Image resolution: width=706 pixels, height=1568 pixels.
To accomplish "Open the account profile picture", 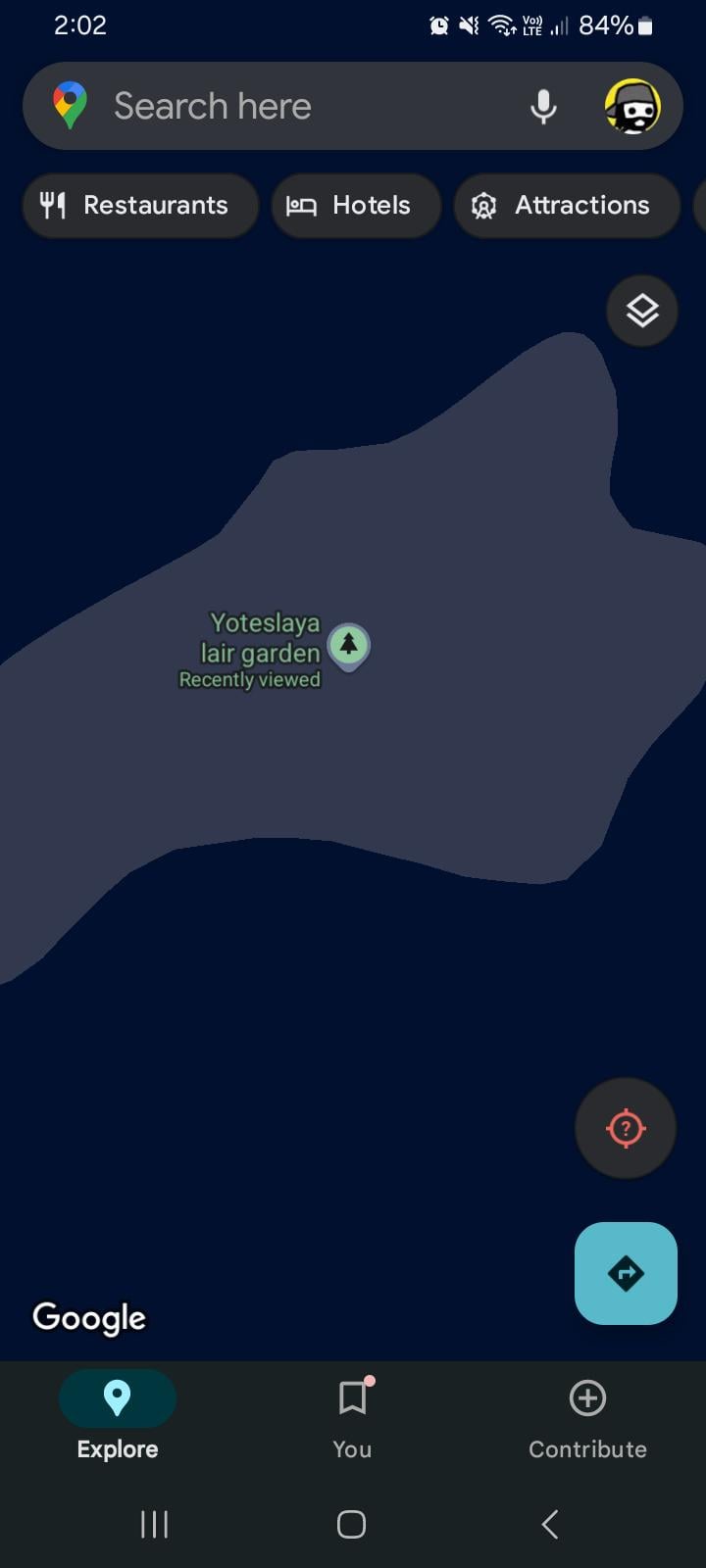I will point(631,106).
